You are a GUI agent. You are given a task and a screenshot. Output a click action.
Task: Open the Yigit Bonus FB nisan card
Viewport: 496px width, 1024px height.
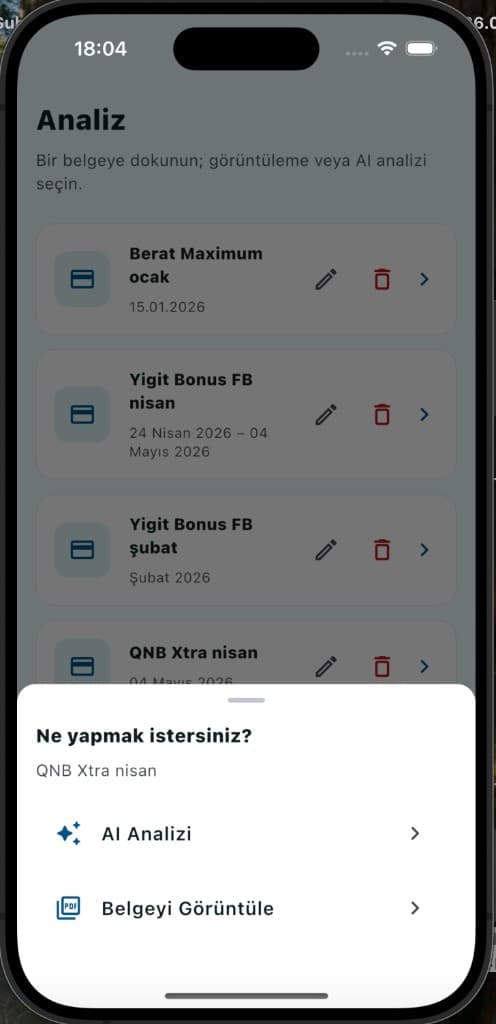pyautogui.click(x=246, y=415)
